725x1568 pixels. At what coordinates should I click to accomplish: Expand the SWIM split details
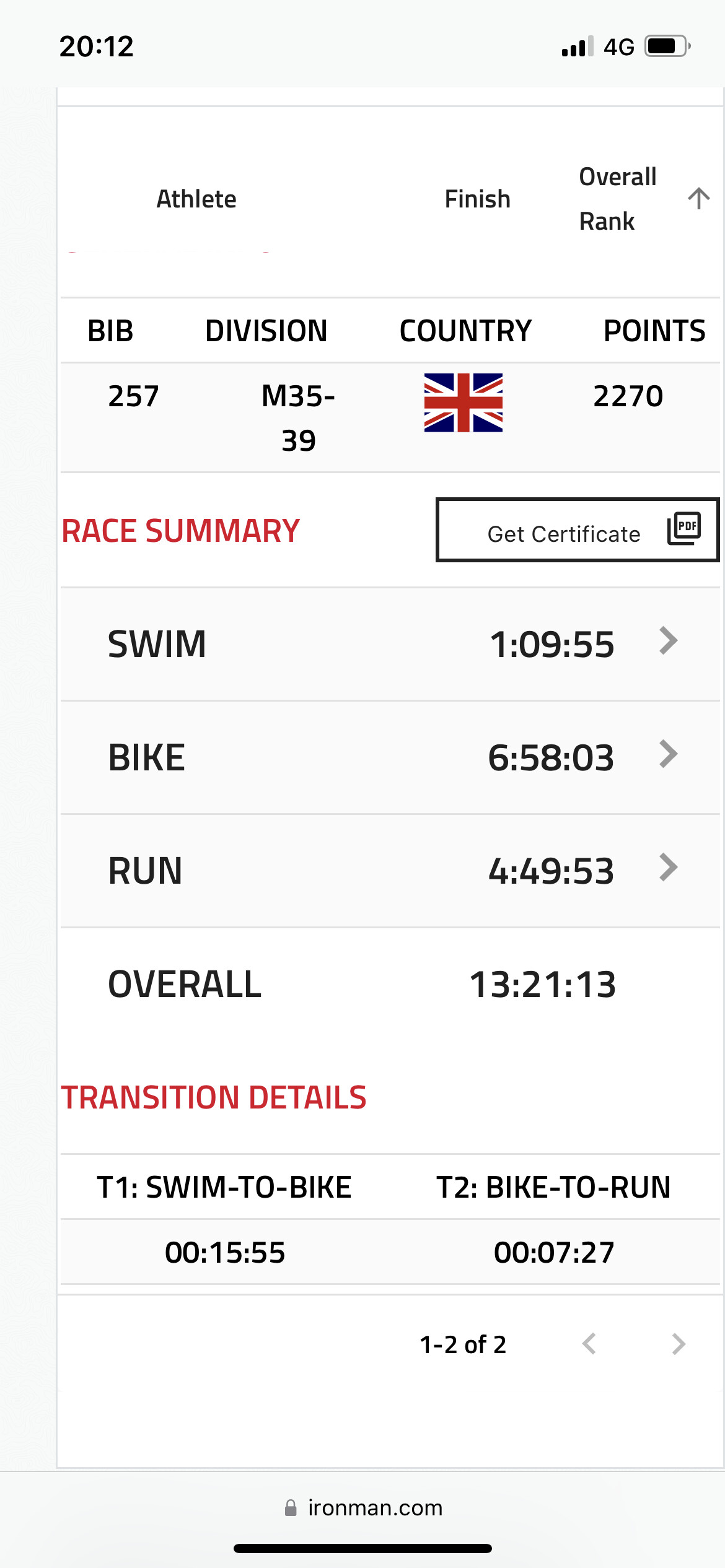point(390,644)
